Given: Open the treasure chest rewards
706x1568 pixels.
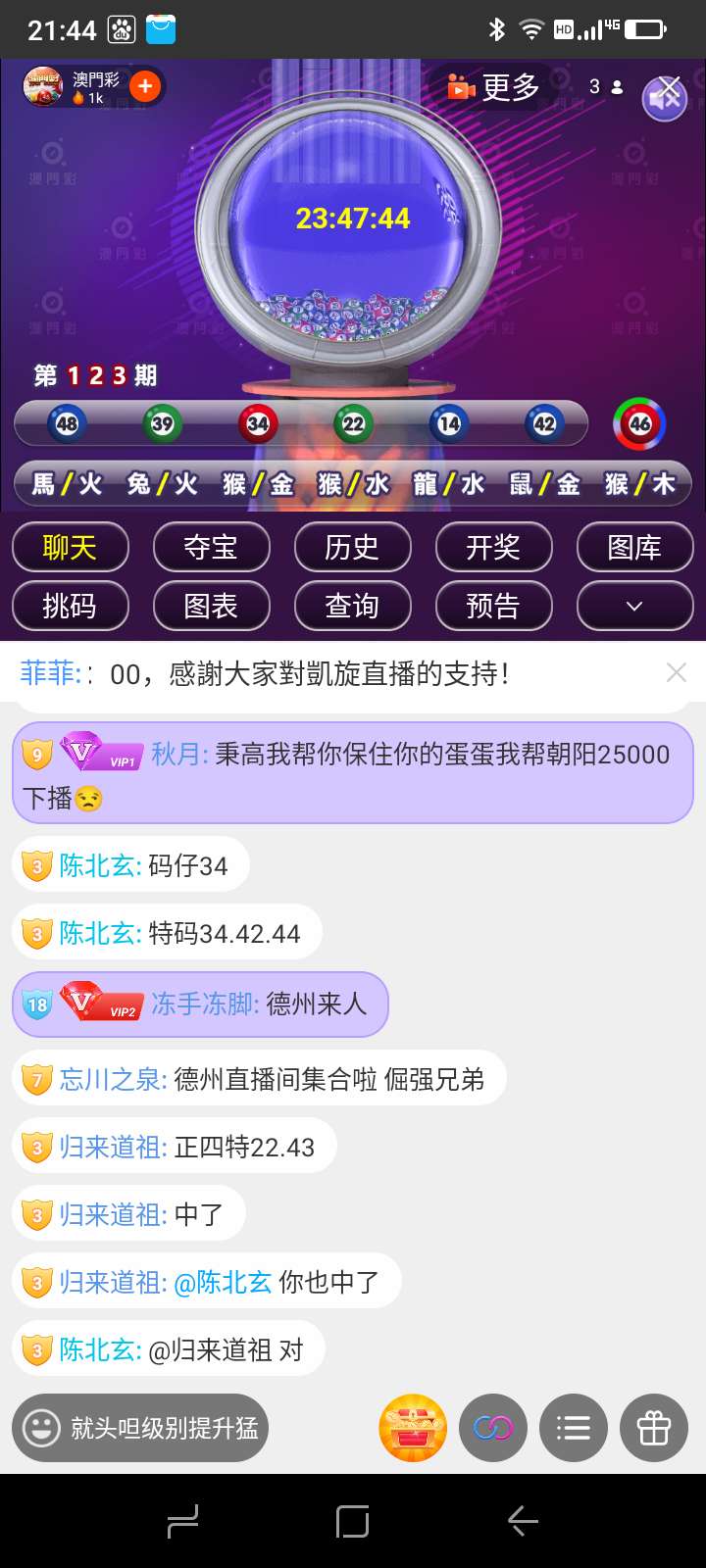Looking at the screenshot, I should [413, 1428].
